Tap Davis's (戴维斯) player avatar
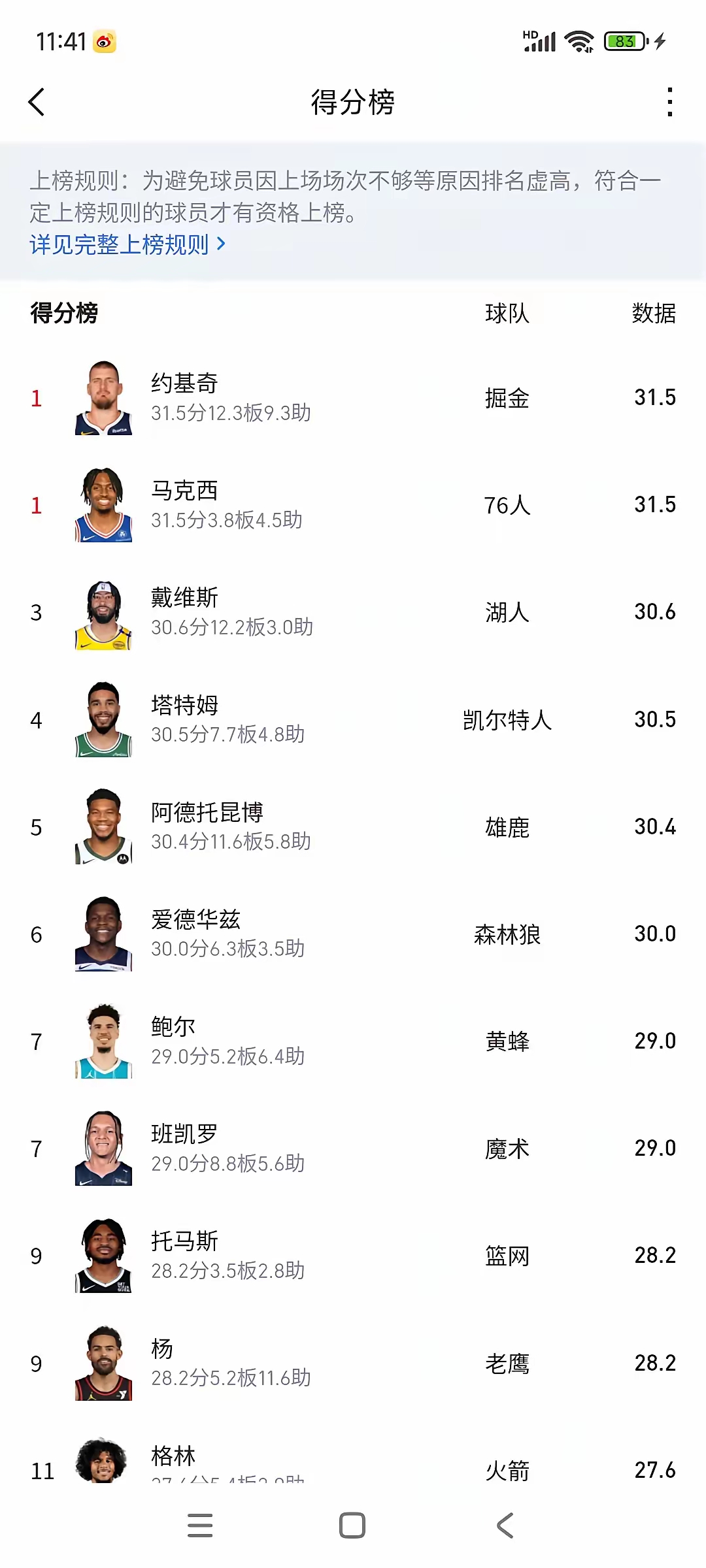 tap(103, 614)
